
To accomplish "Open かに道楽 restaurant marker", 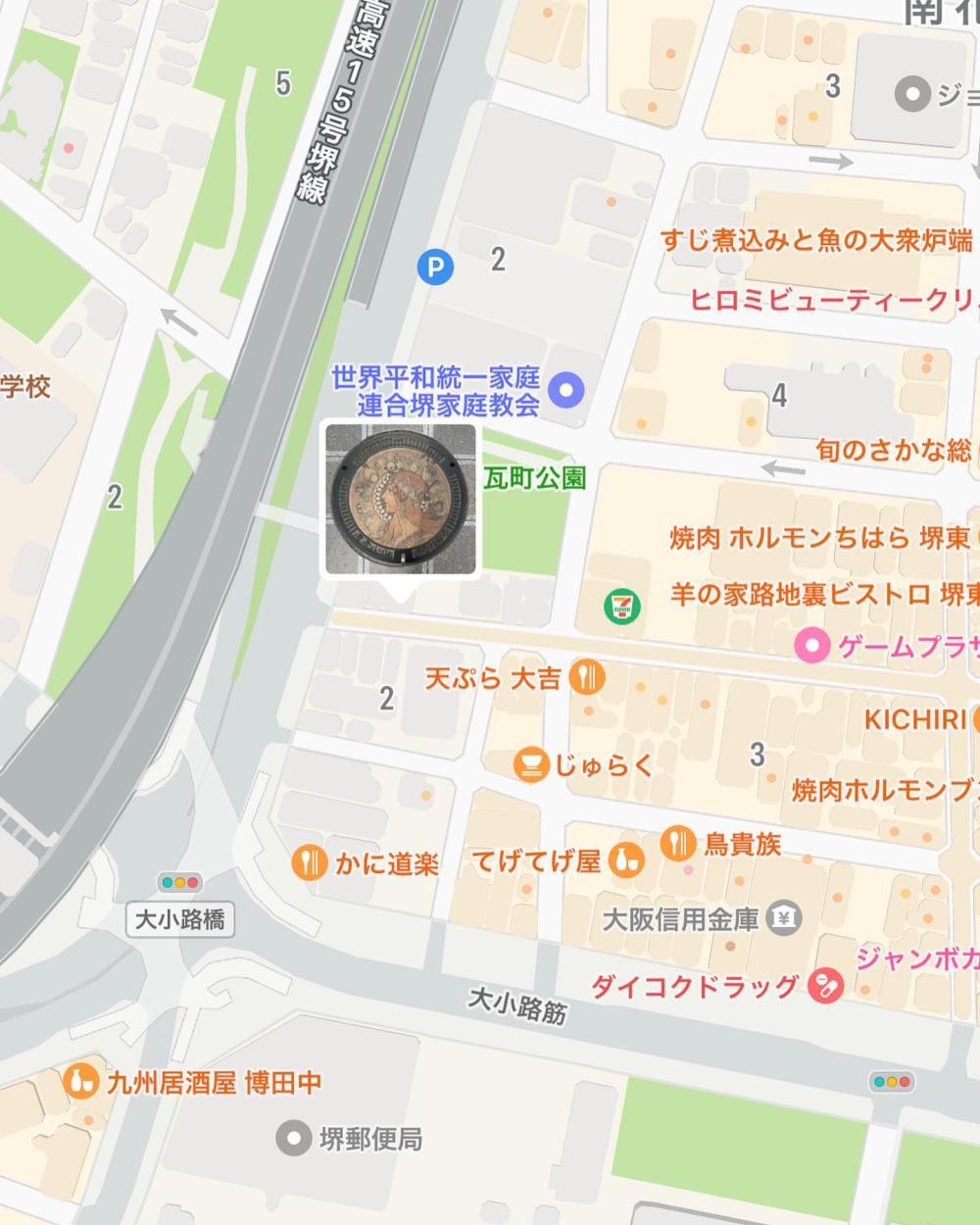I will click(x=309, y=862).
